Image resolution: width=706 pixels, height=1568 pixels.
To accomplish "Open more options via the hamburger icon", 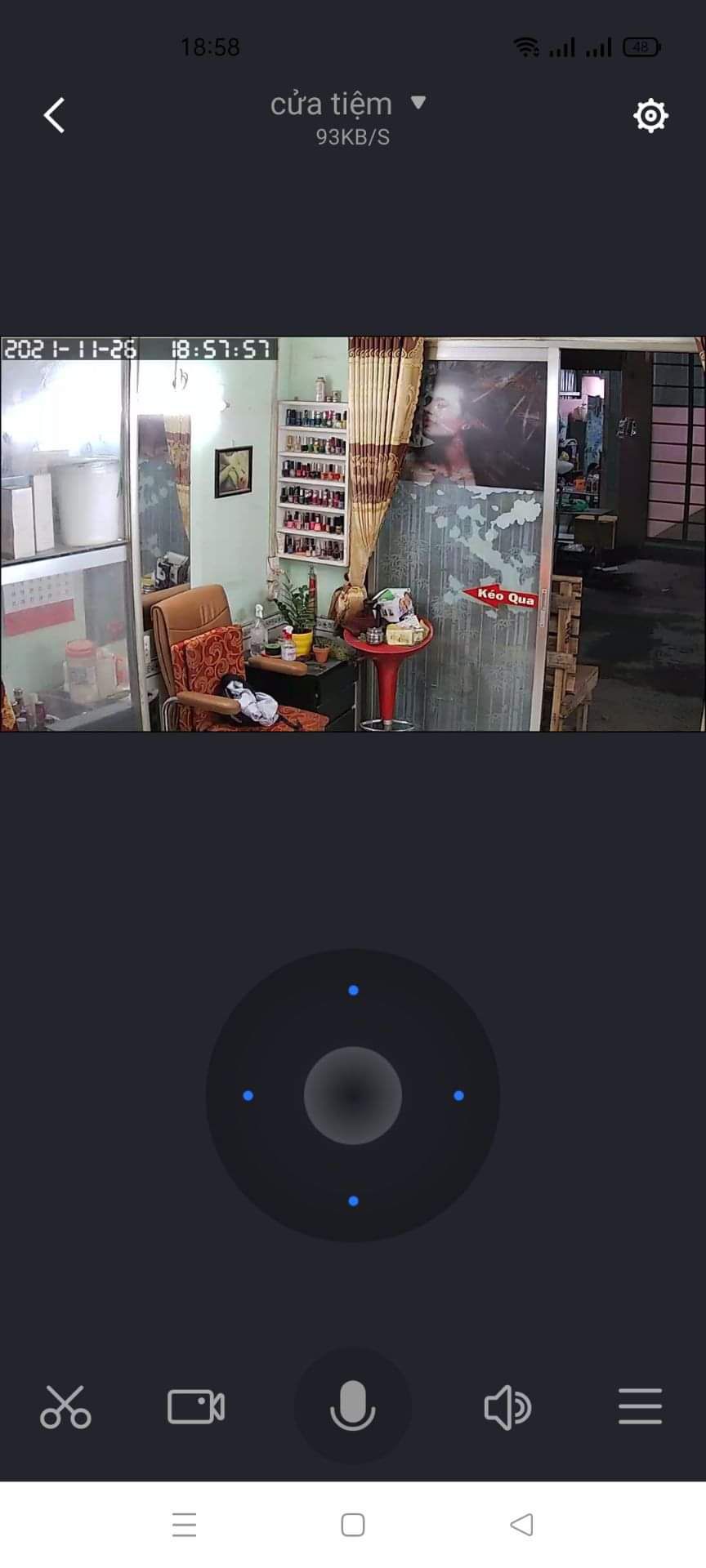I will (x=640, y=1406).
